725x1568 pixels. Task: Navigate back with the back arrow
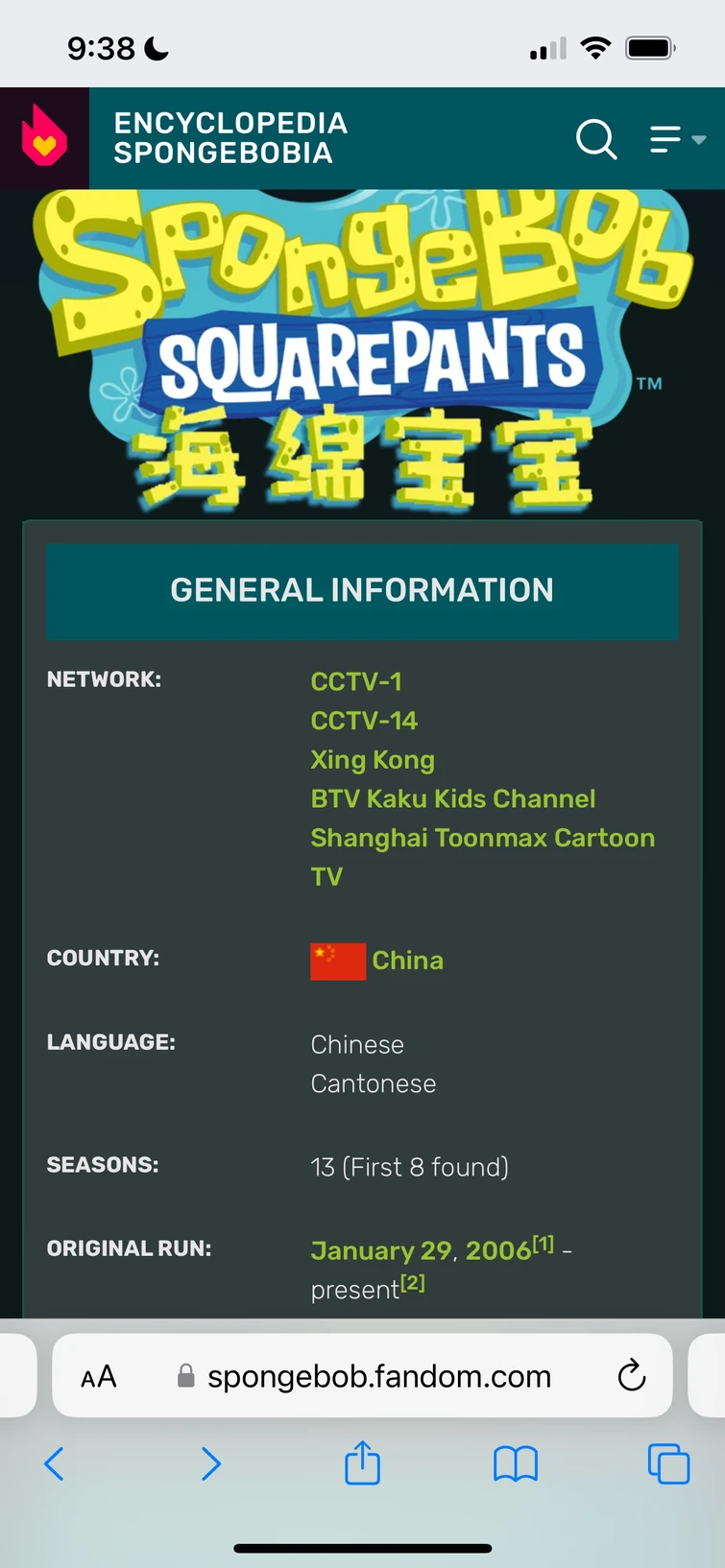54,1464
